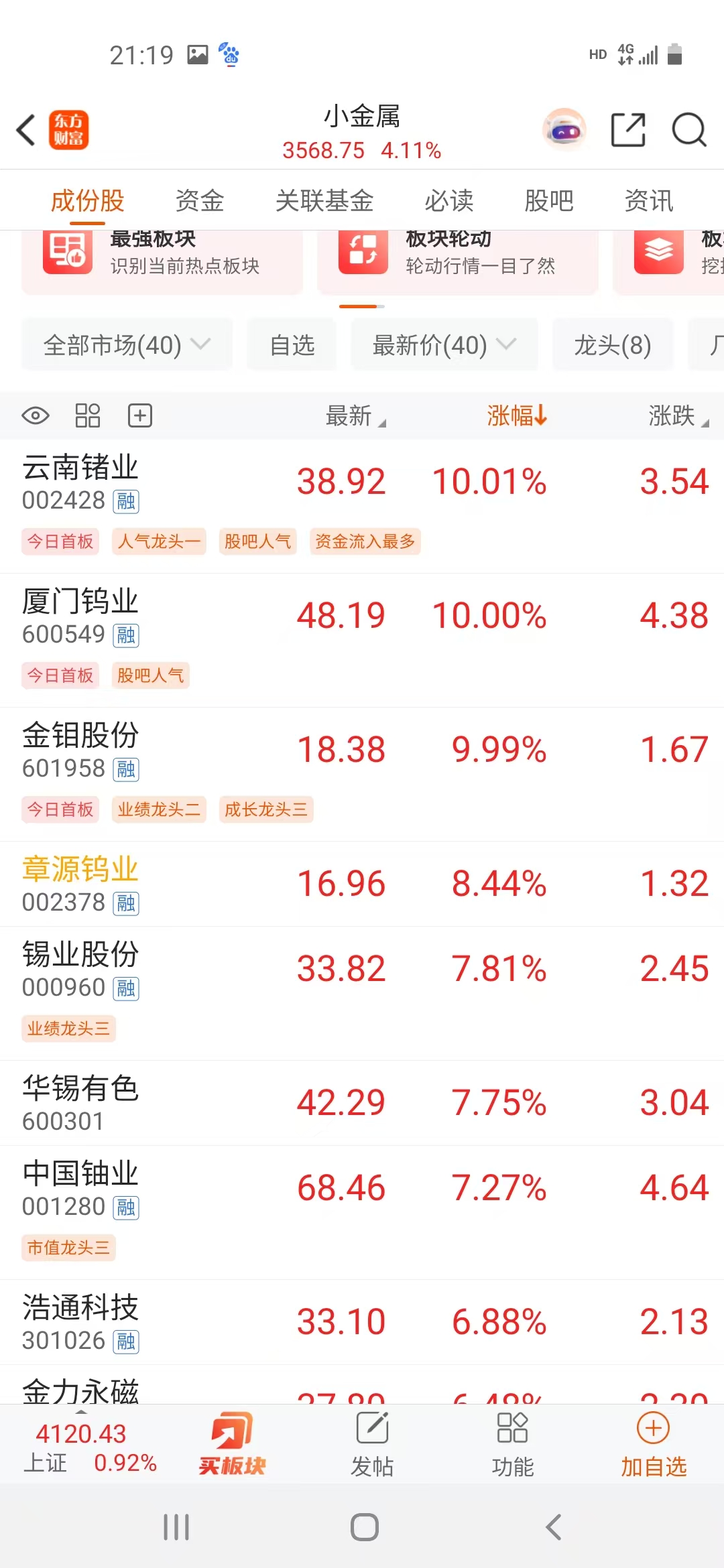Tap the 自选 filter button
Viewport: 724px width, 1568px height.
coord(291,344)
